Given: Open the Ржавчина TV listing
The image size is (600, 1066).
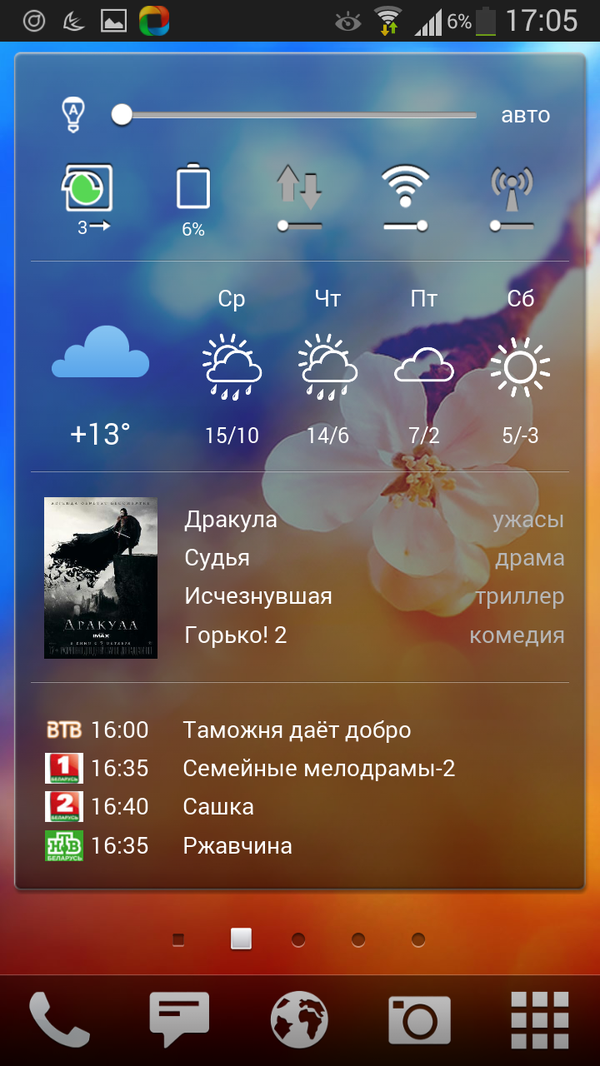Looking at the screenshot, I should (237, 846).
